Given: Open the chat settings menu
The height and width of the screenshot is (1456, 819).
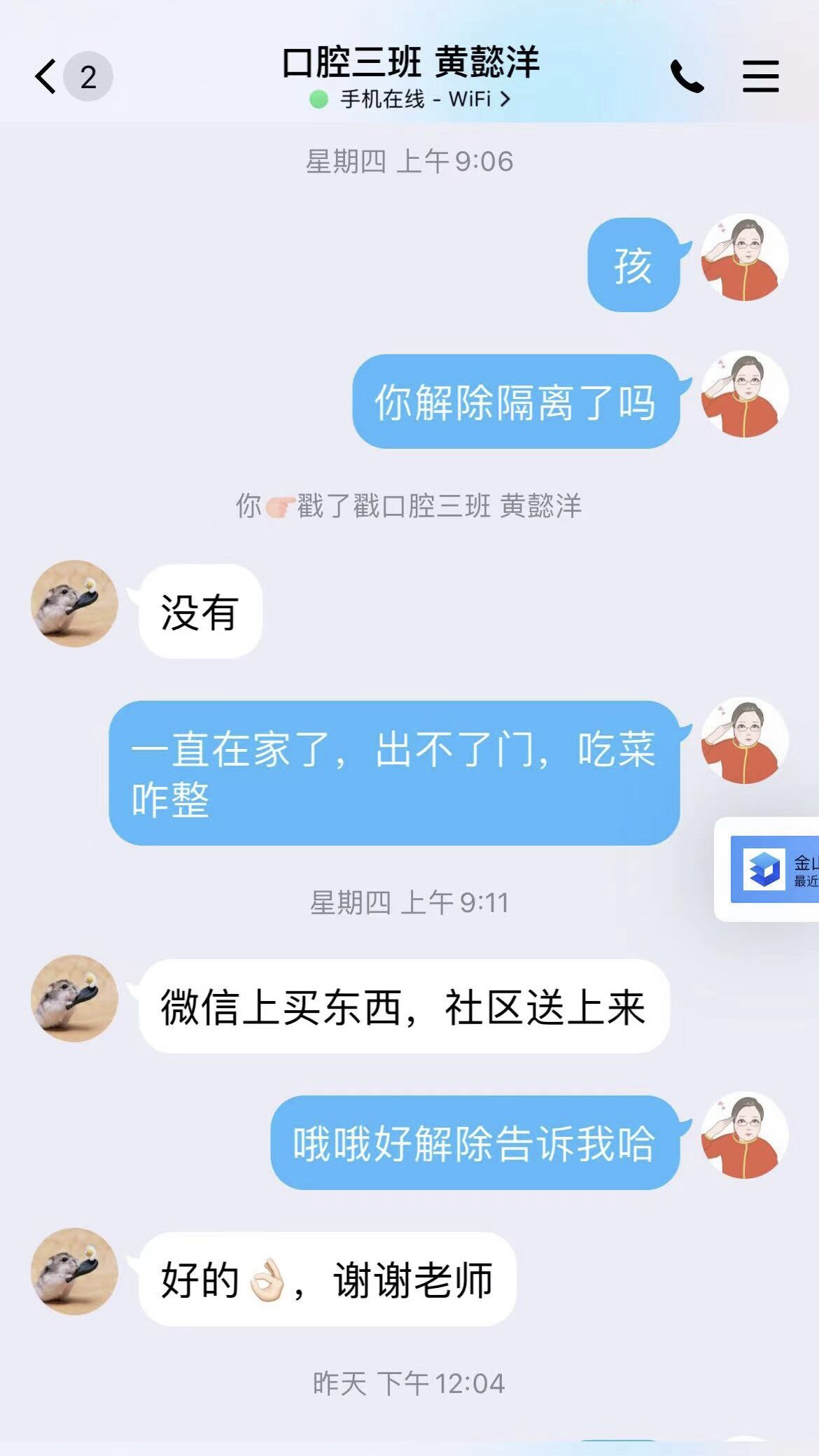Looking at the screenshot, I should (760, 76).
